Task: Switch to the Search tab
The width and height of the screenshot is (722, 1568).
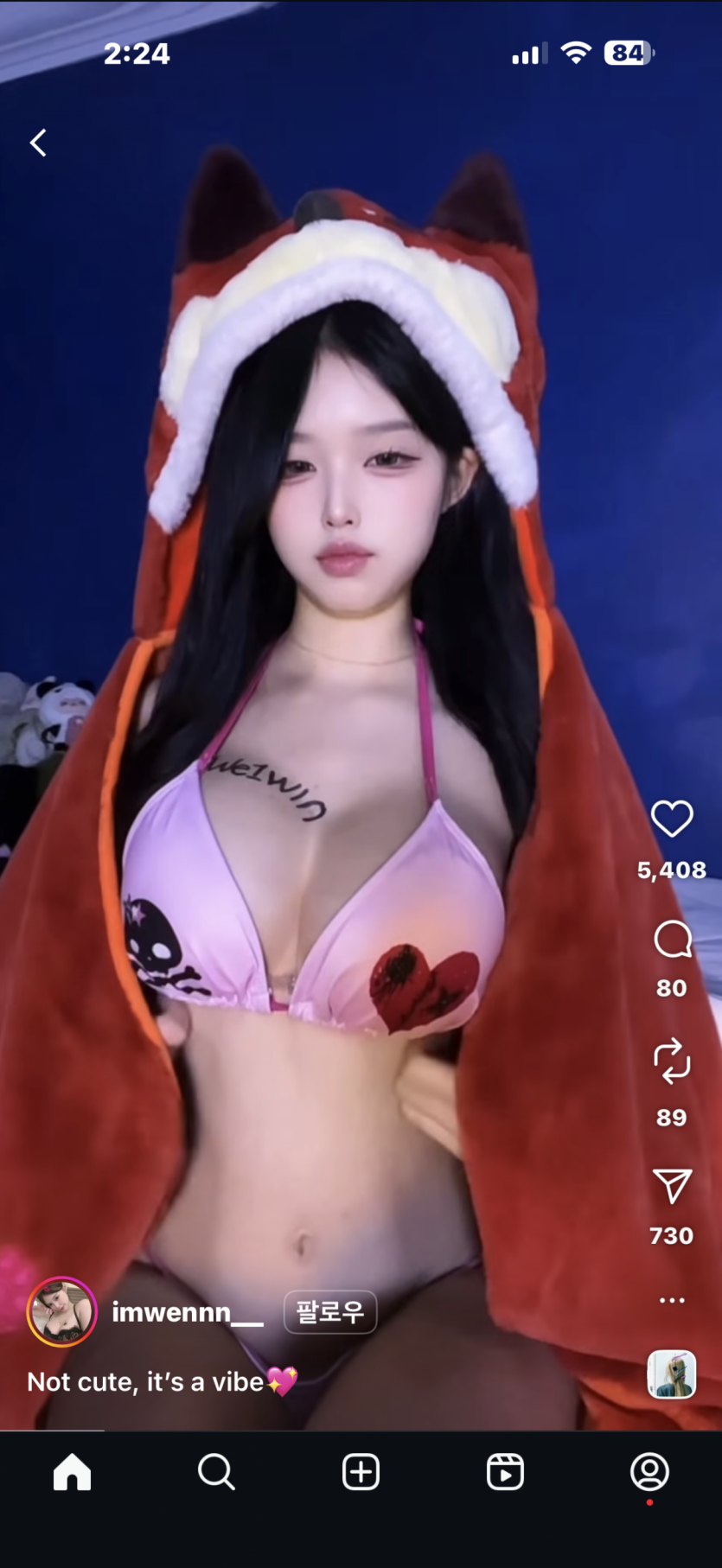Action: (216, 1471)
